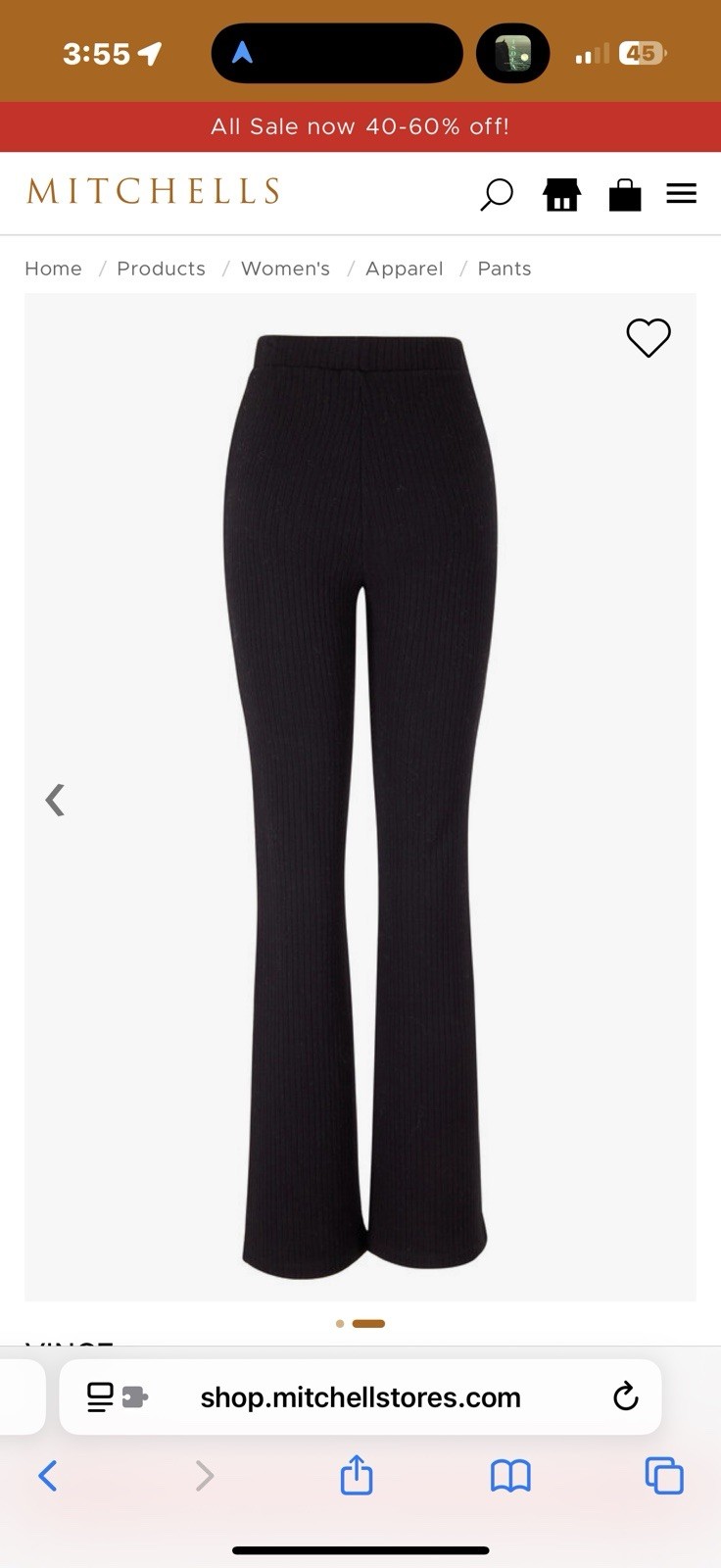The width and height of the screenshot is (721, 1568).
Task: Open the hamburger menu
Action: tap(681, 193)
